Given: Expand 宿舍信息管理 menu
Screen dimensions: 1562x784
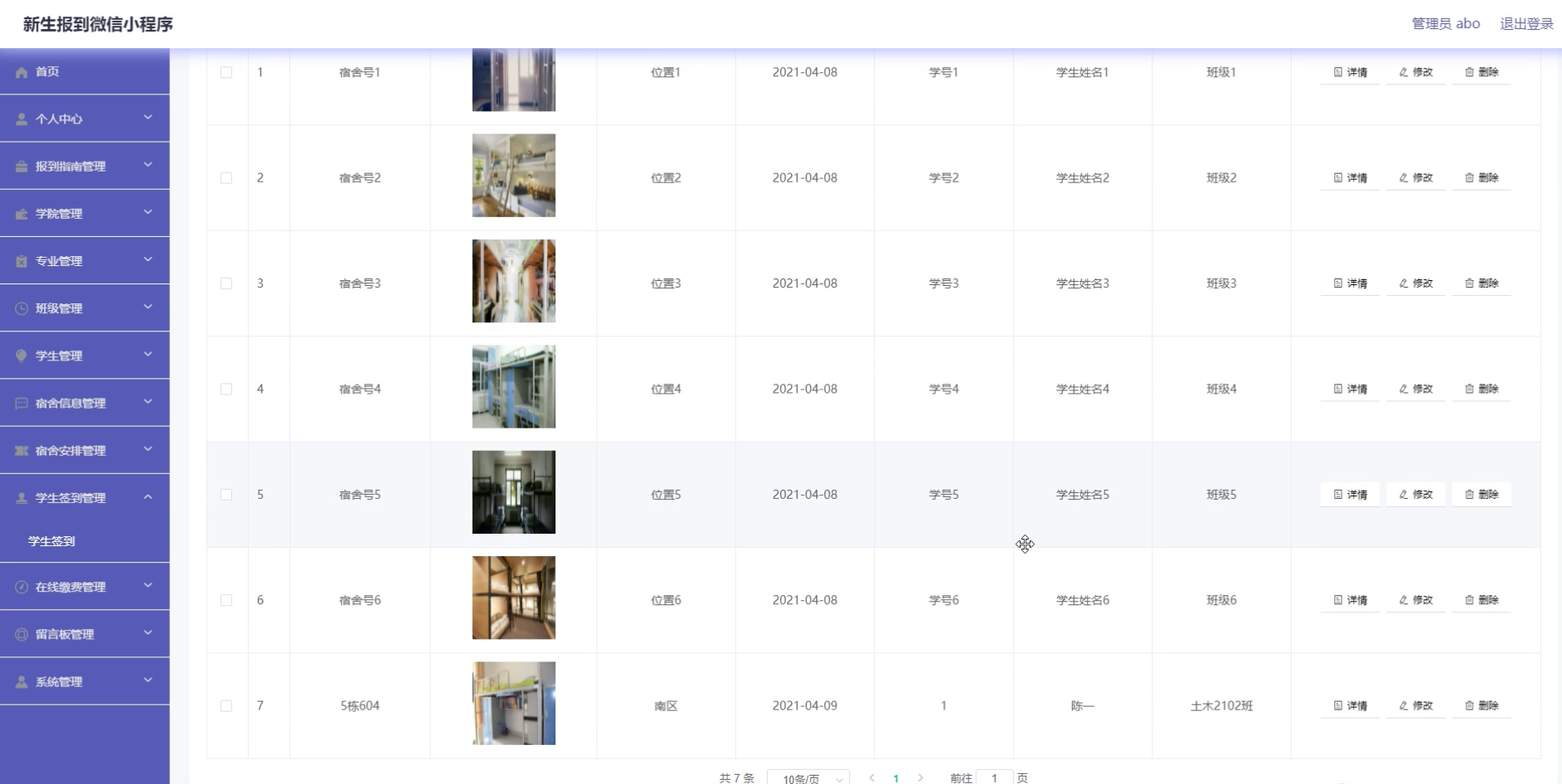Looking at the screenshot, I should tap(83, 403).
